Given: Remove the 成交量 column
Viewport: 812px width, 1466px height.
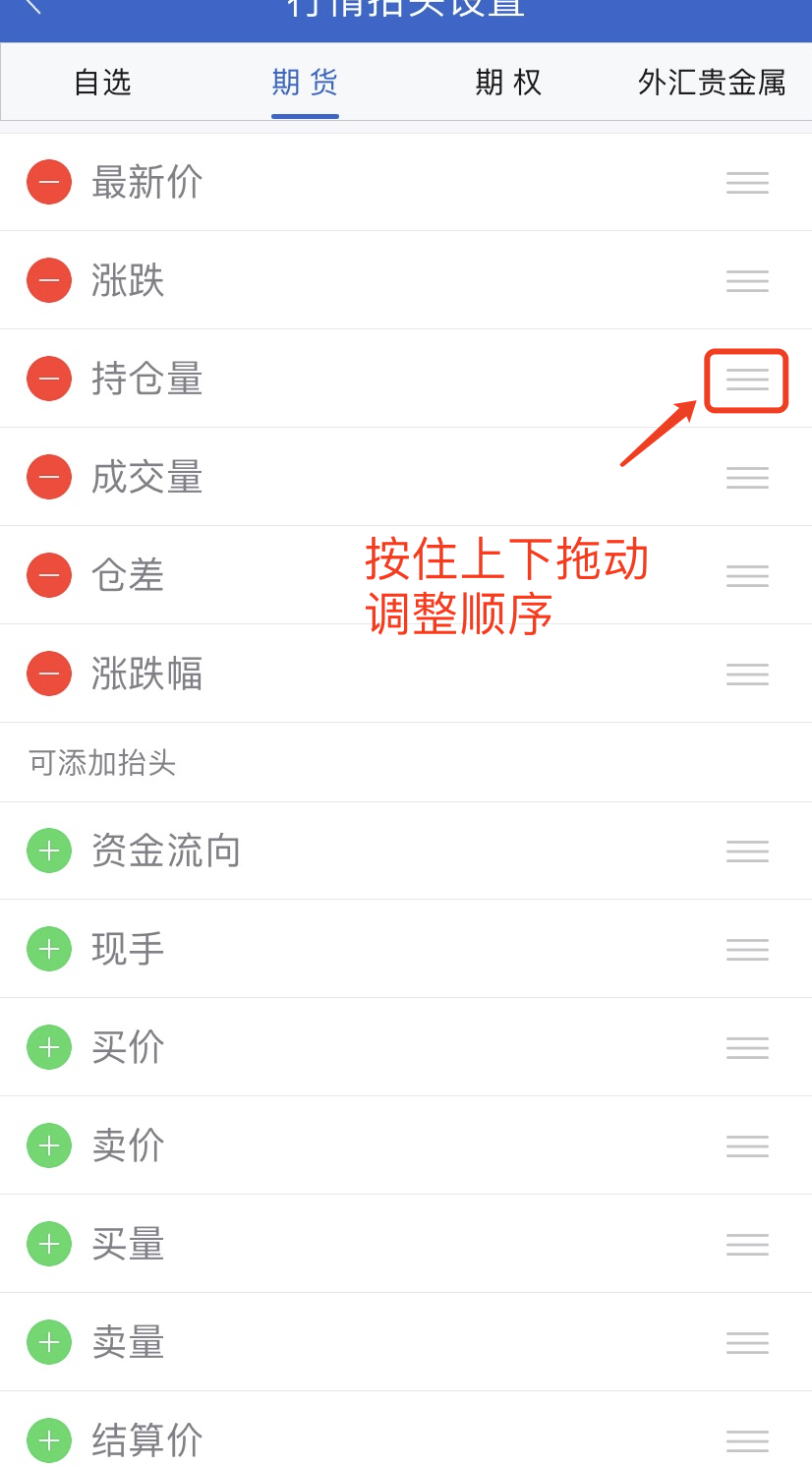Looking at the screenshot, I should [49, 477].
